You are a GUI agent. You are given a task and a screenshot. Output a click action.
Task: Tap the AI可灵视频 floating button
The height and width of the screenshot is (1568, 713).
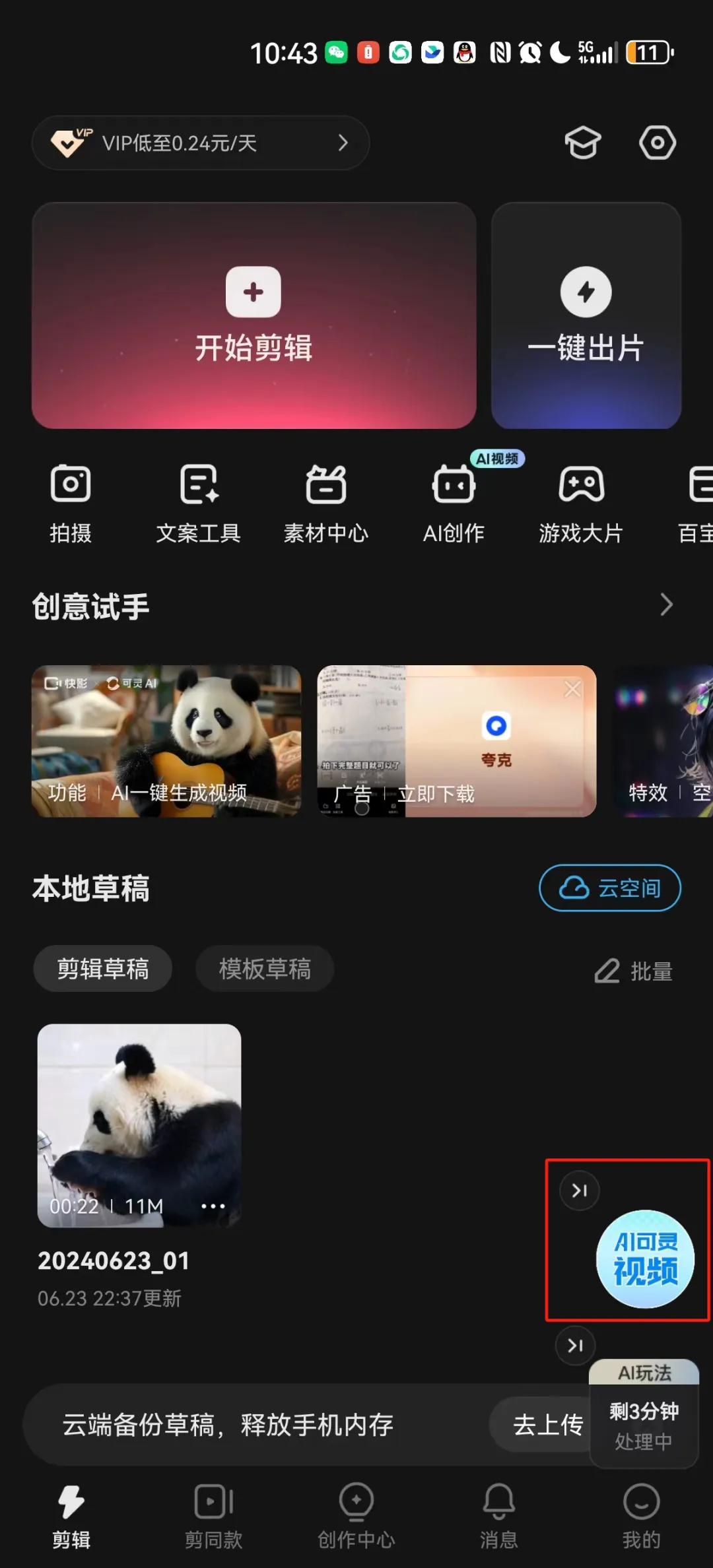tap(645, 1258)
